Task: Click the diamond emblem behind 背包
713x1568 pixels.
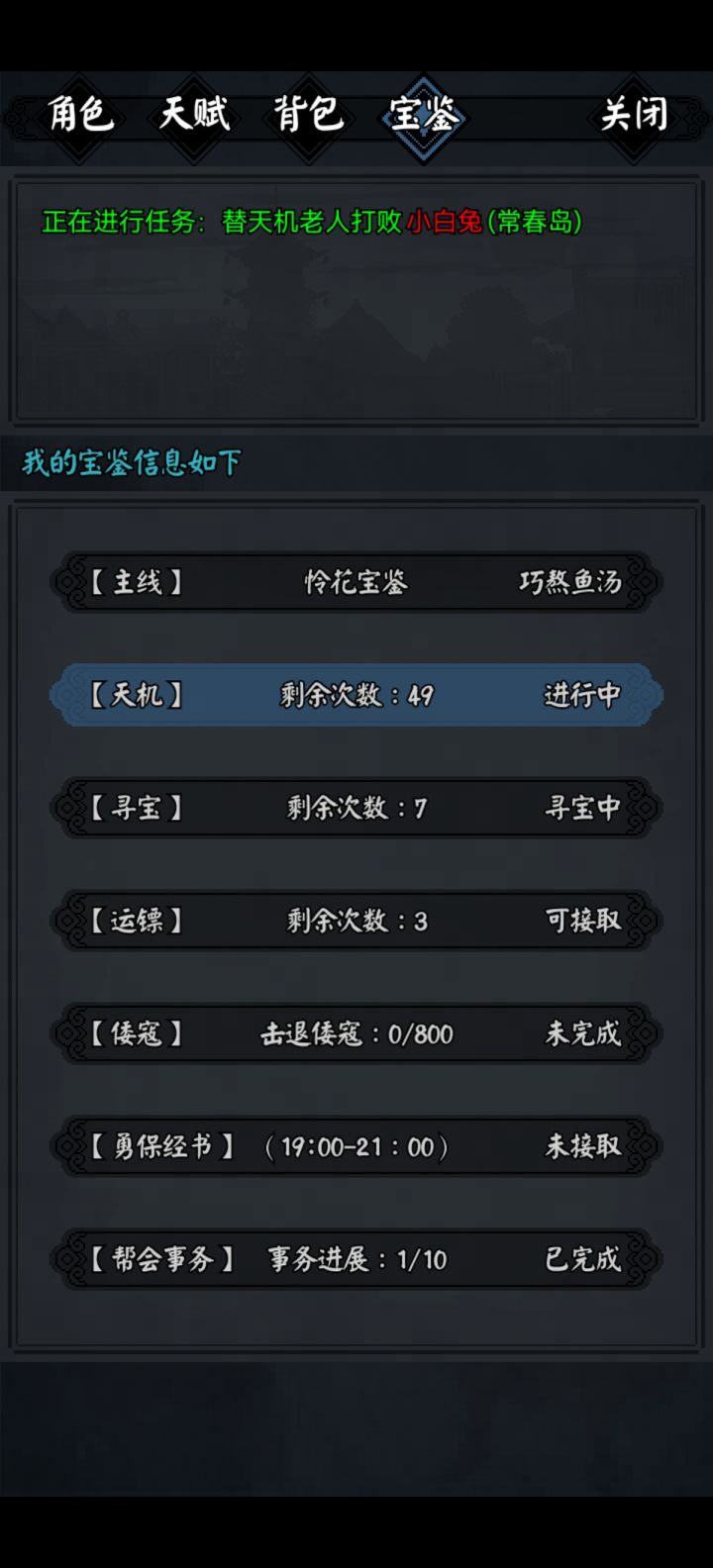Action: coord(309,116)
